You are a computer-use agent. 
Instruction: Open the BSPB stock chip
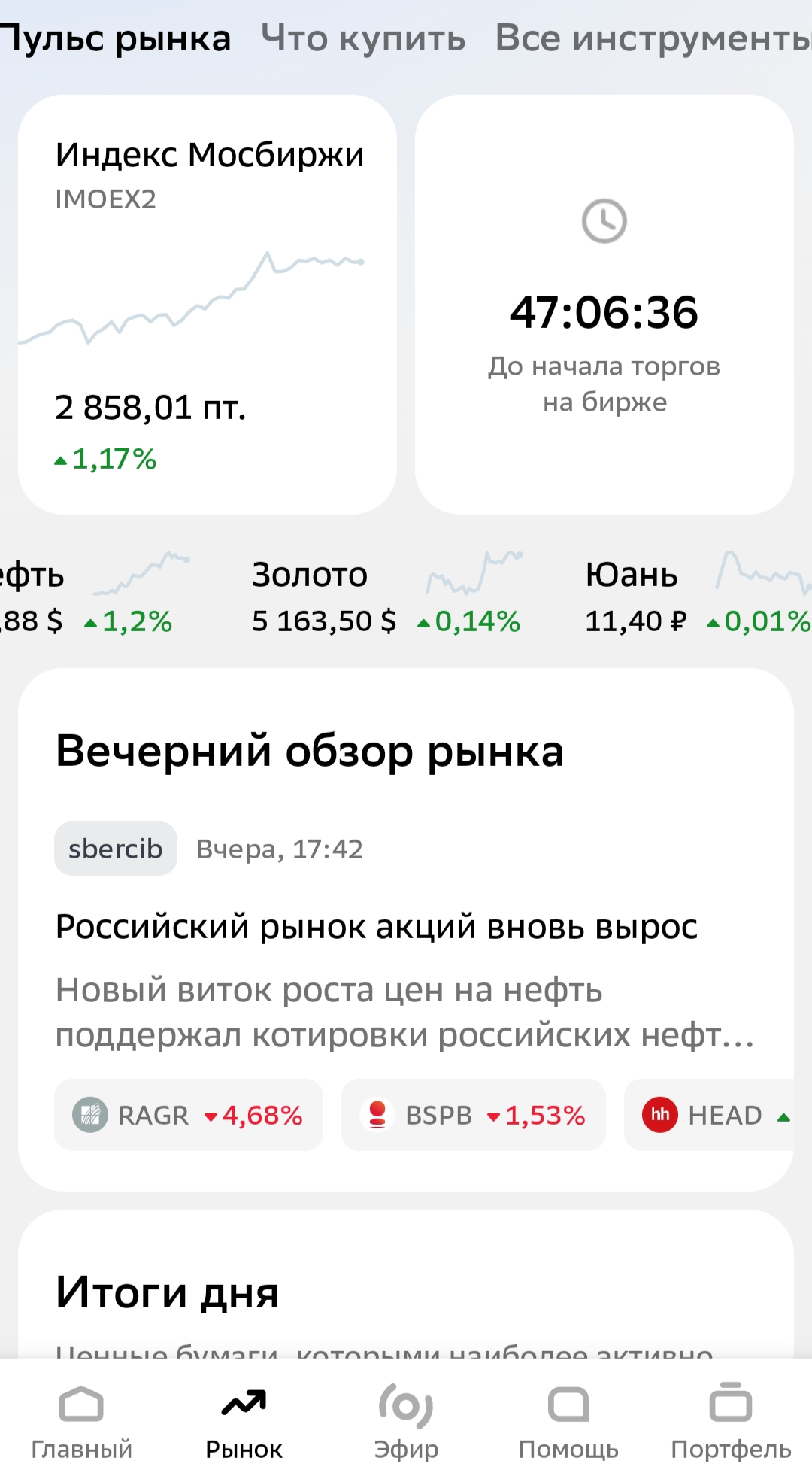[473, 1115]
